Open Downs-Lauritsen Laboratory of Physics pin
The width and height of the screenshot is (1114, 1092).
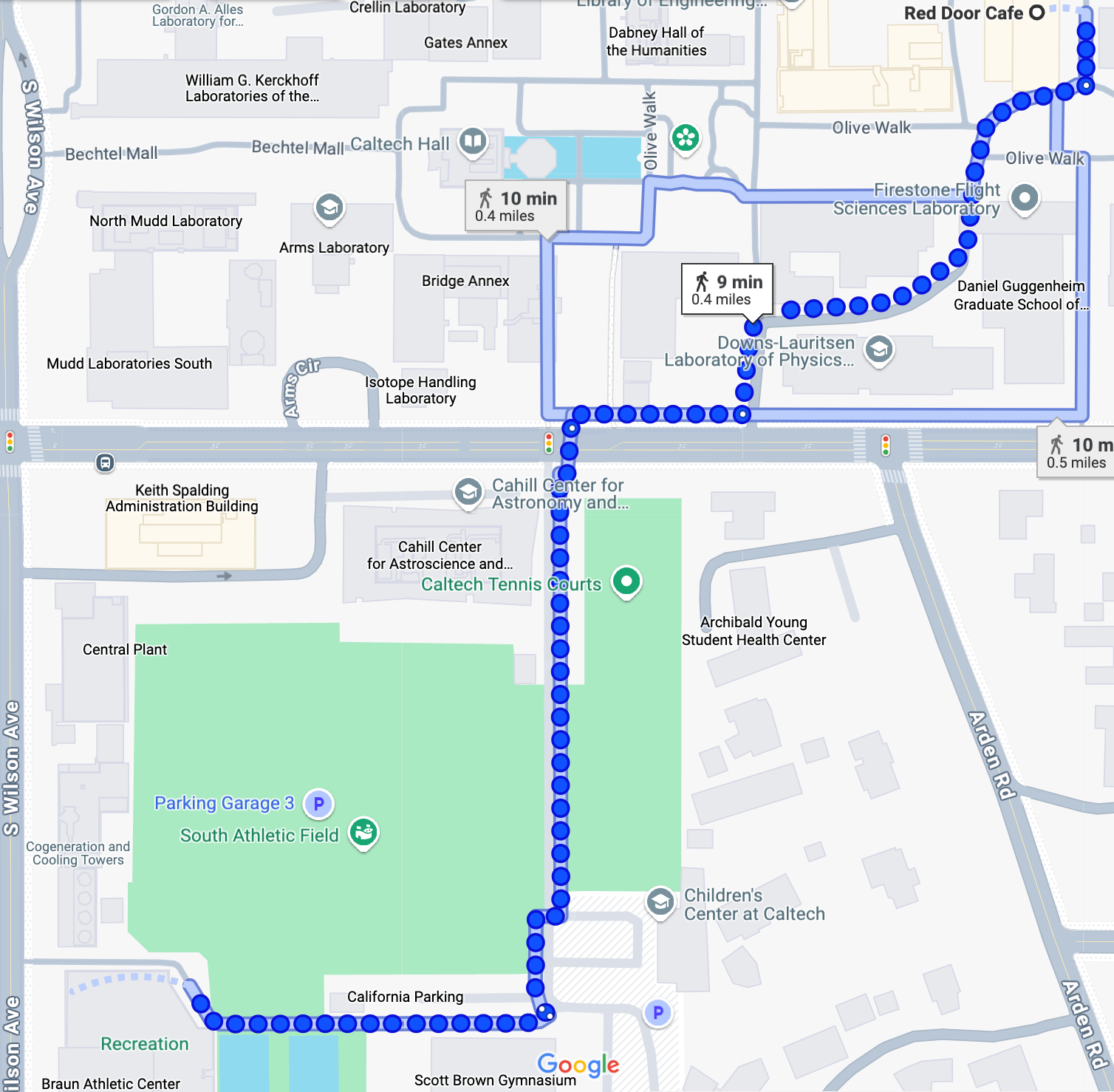click(879, 349)
